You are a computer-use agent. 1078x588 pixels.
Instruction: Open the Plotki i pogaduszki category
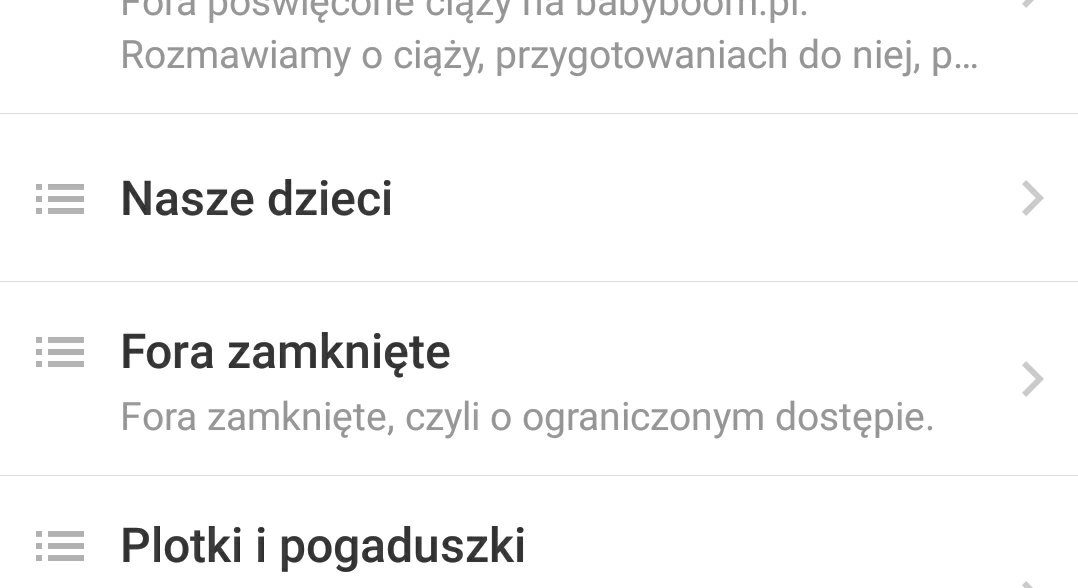click(322, 547)
